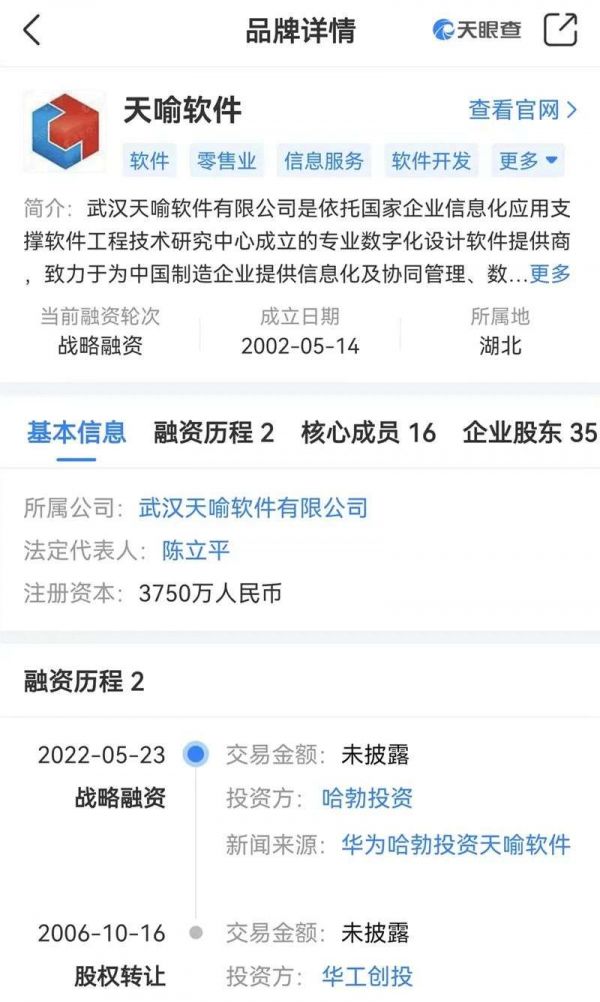600x1002 pixels.
Task: Open investor 华工创投
Action: 367,976
